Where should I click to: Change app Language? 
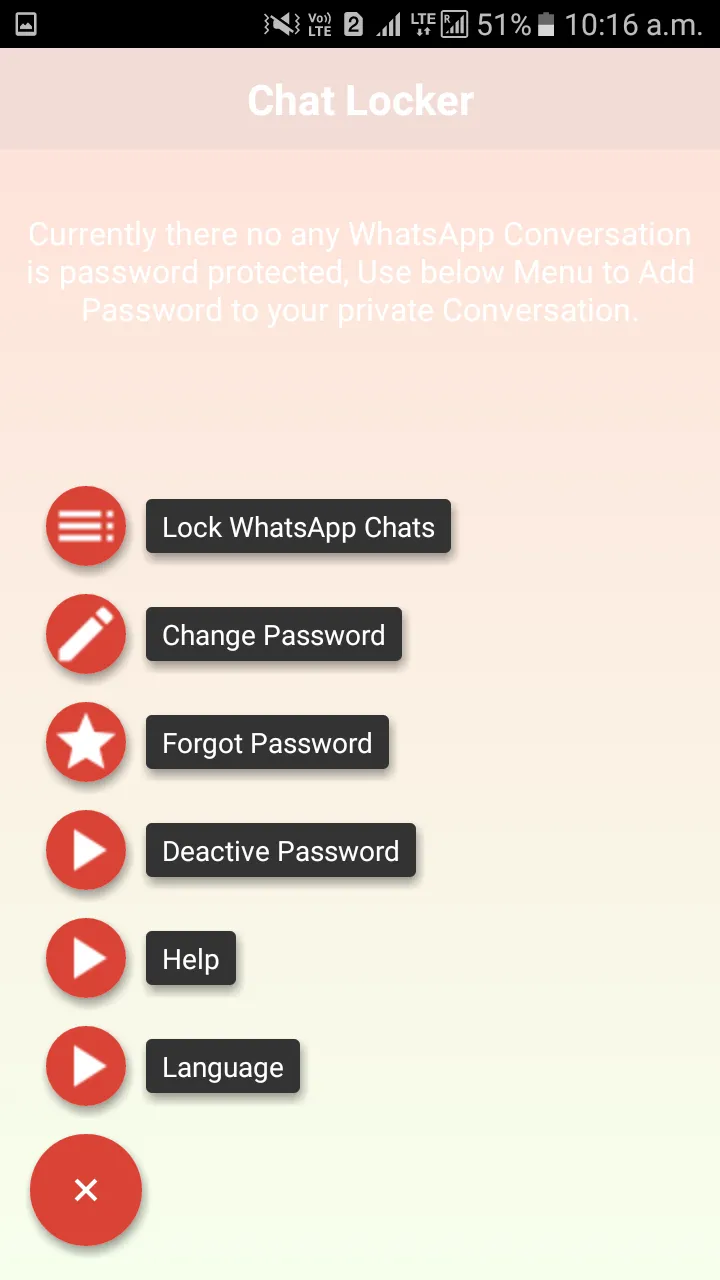tap(222, 1066)
